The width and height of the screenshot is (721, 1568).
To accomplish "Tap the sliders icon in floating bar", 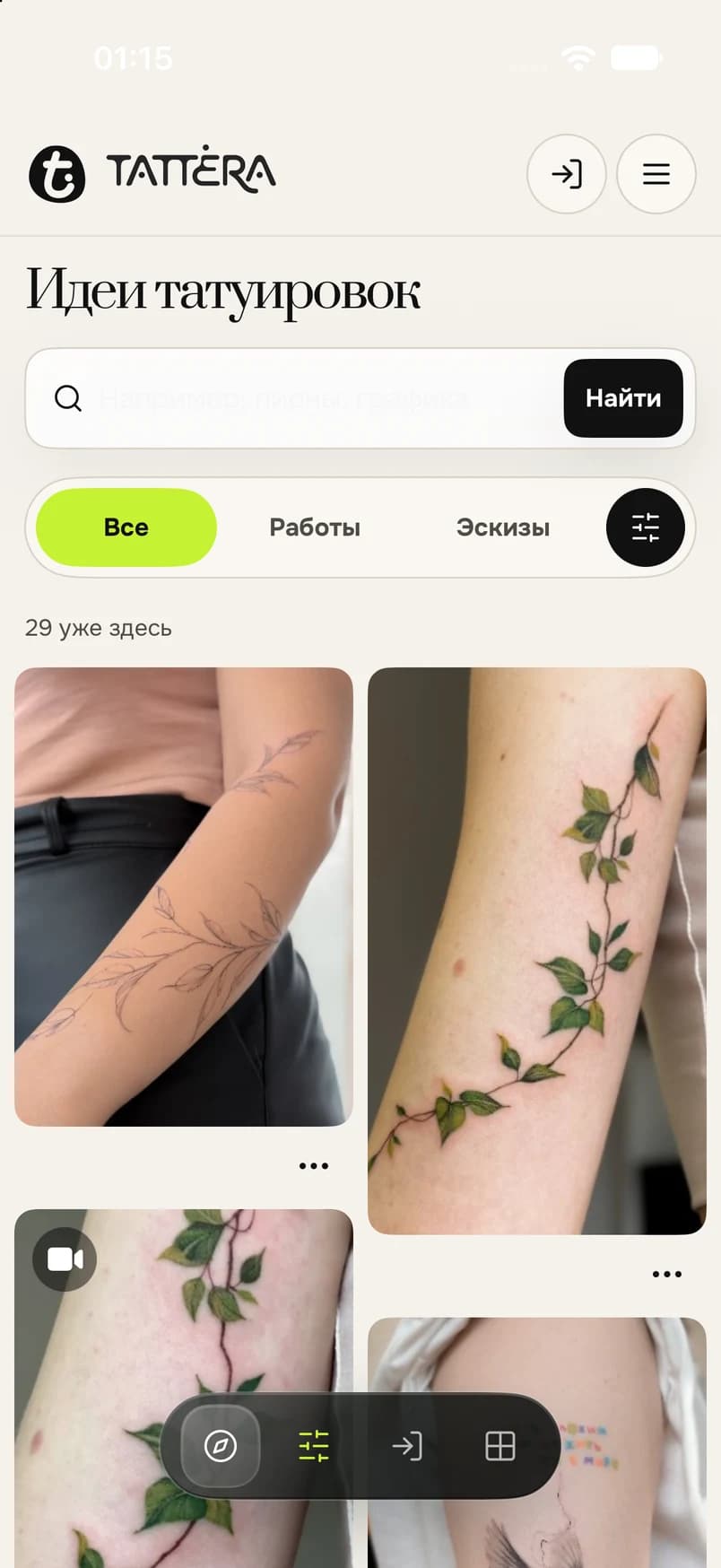I will 314,1446.
